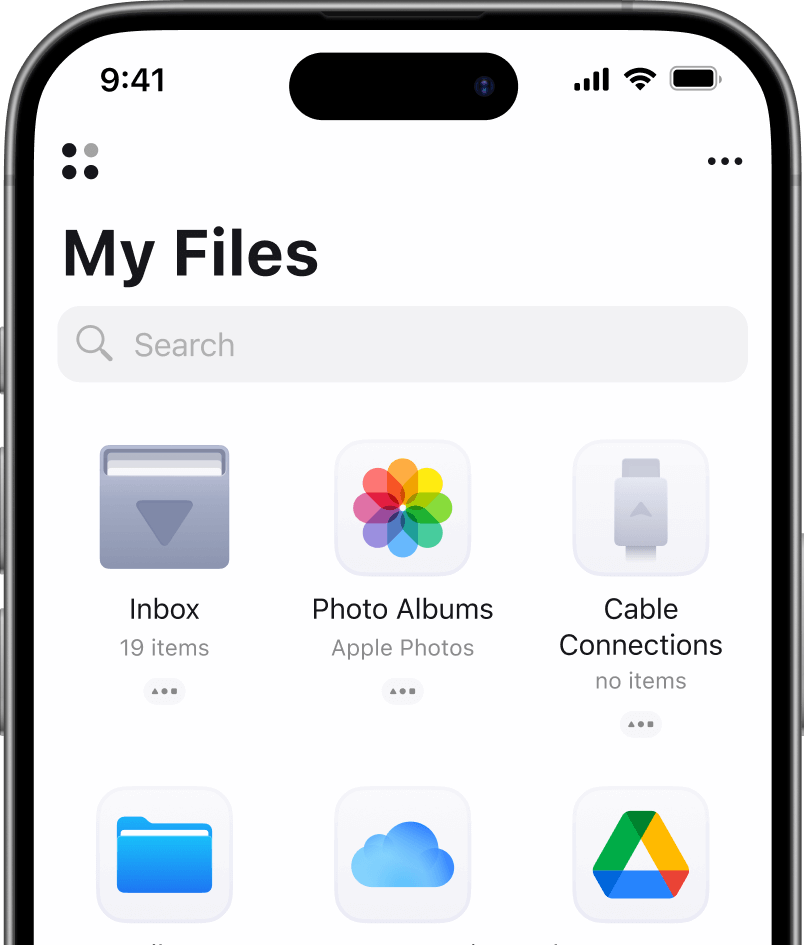Image resolution: width=804 pixels, height=945 pixels.
Task: Tap the Inbox label text
Action: (x=164, y=609)
